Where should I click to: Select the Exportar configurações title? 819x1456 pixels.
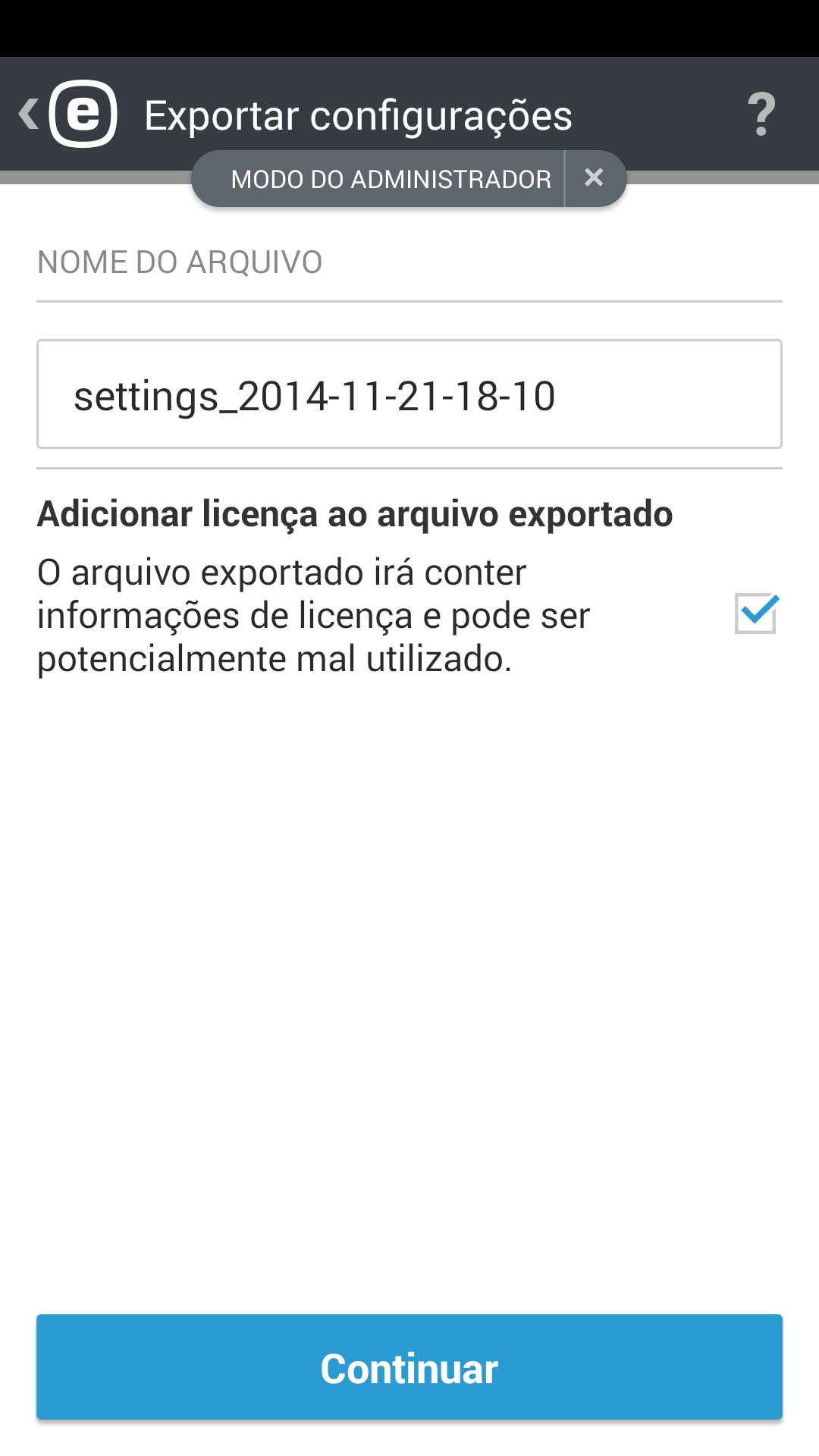pyautogui.click(x=359, y=114)
